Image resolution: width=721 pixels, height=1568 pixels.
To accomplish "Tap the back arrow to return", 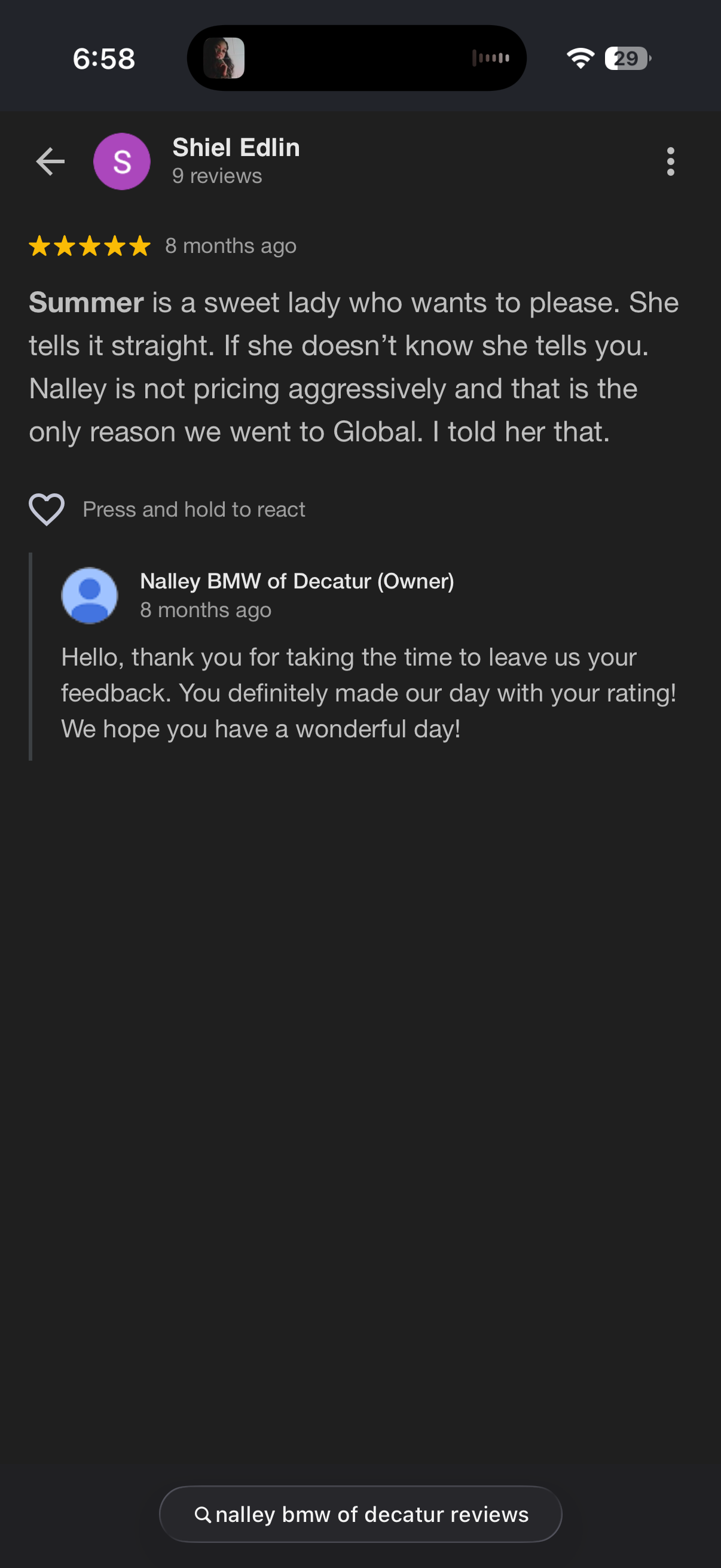I will point(50,161).
